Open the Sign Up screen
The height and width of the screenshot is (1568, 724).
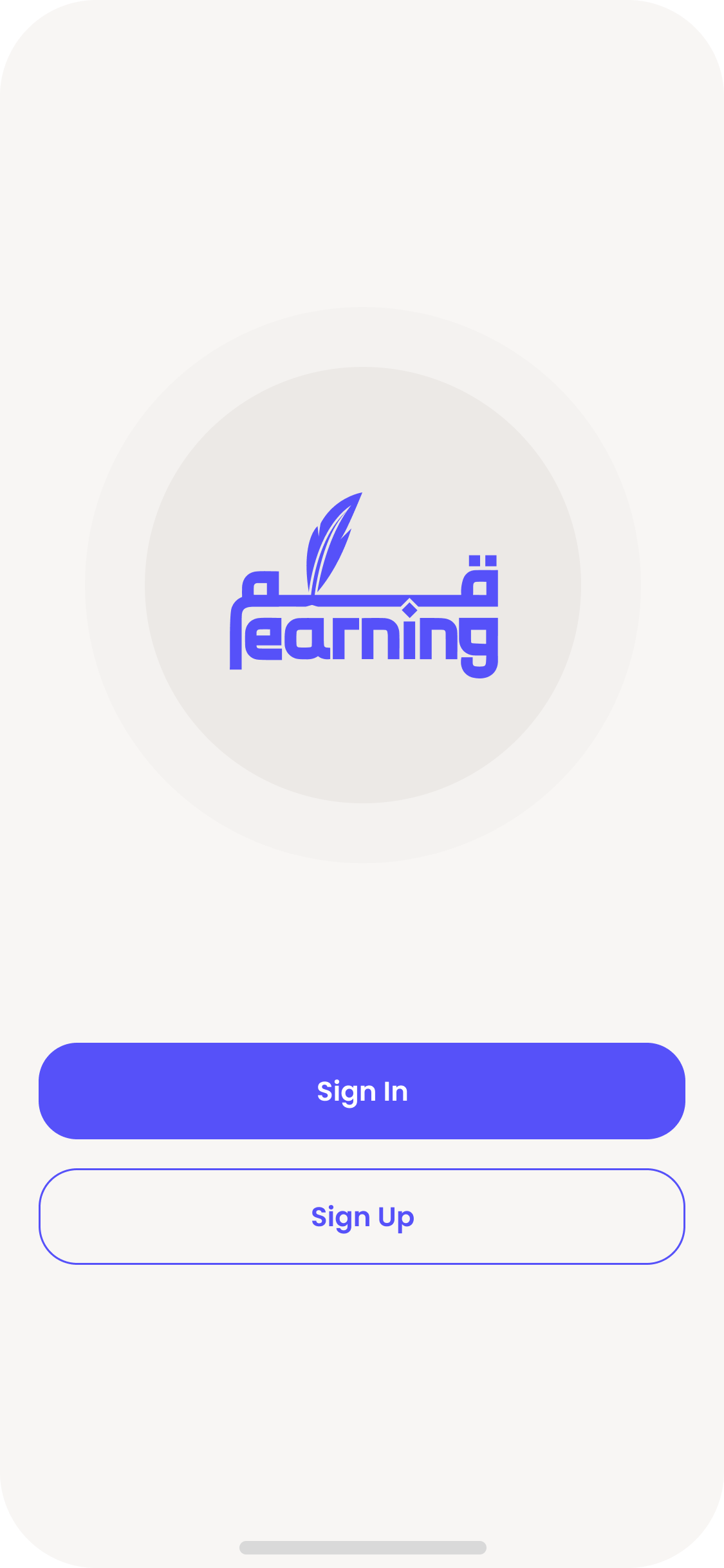[x=362, y=1217]
